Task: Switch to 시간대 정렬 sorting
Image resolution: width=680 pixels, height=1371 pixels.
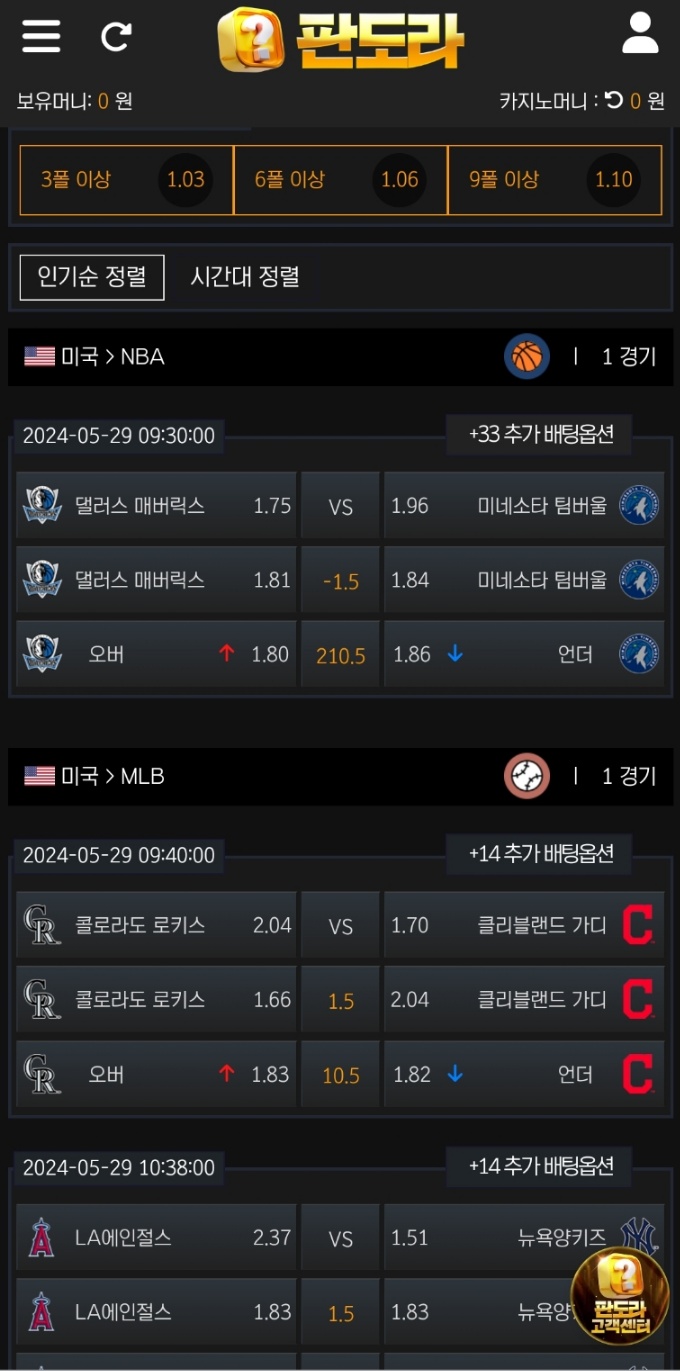Action: [245, 276]
